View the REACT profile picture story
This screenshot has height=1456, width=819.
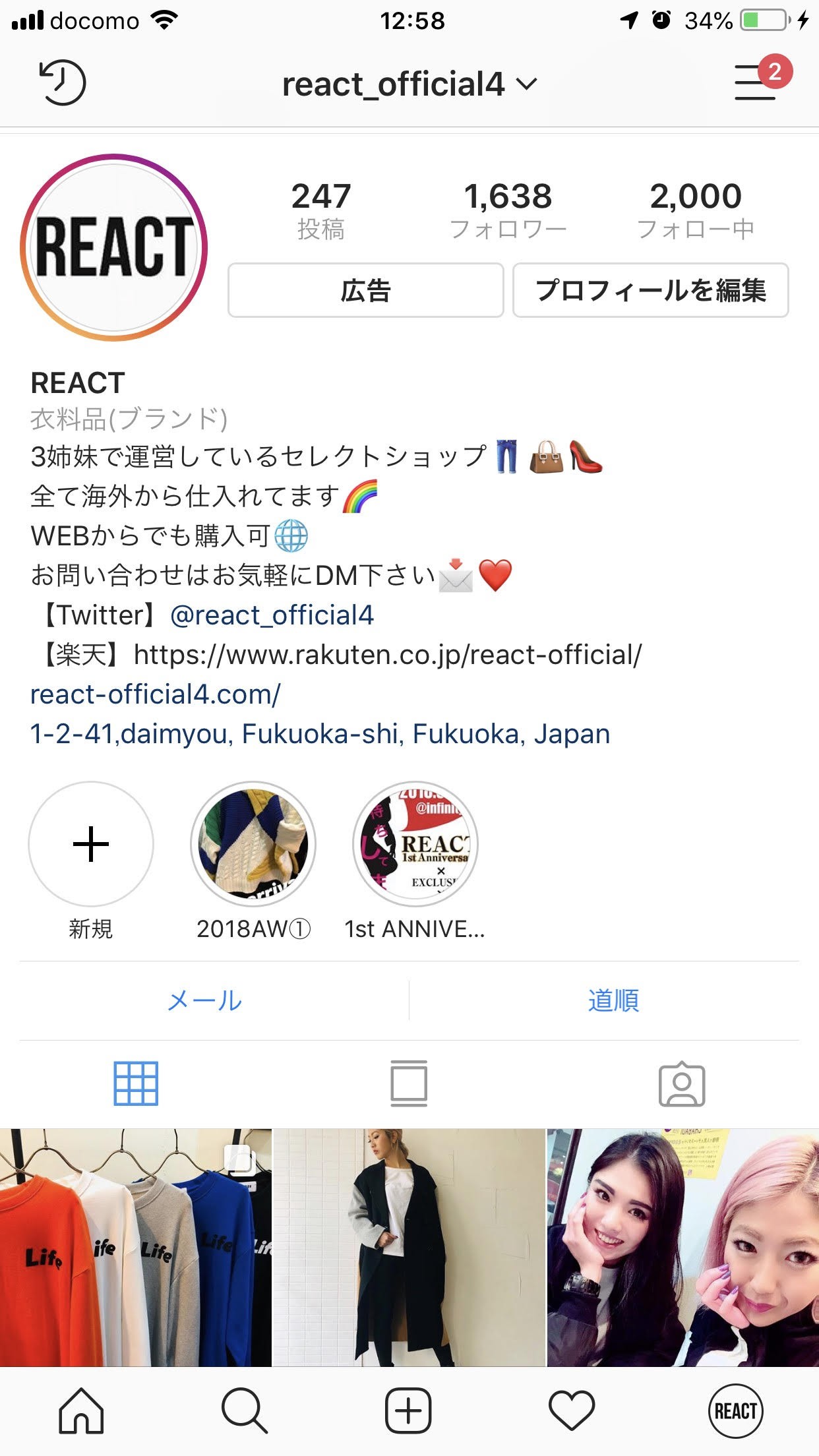[114, 247]
